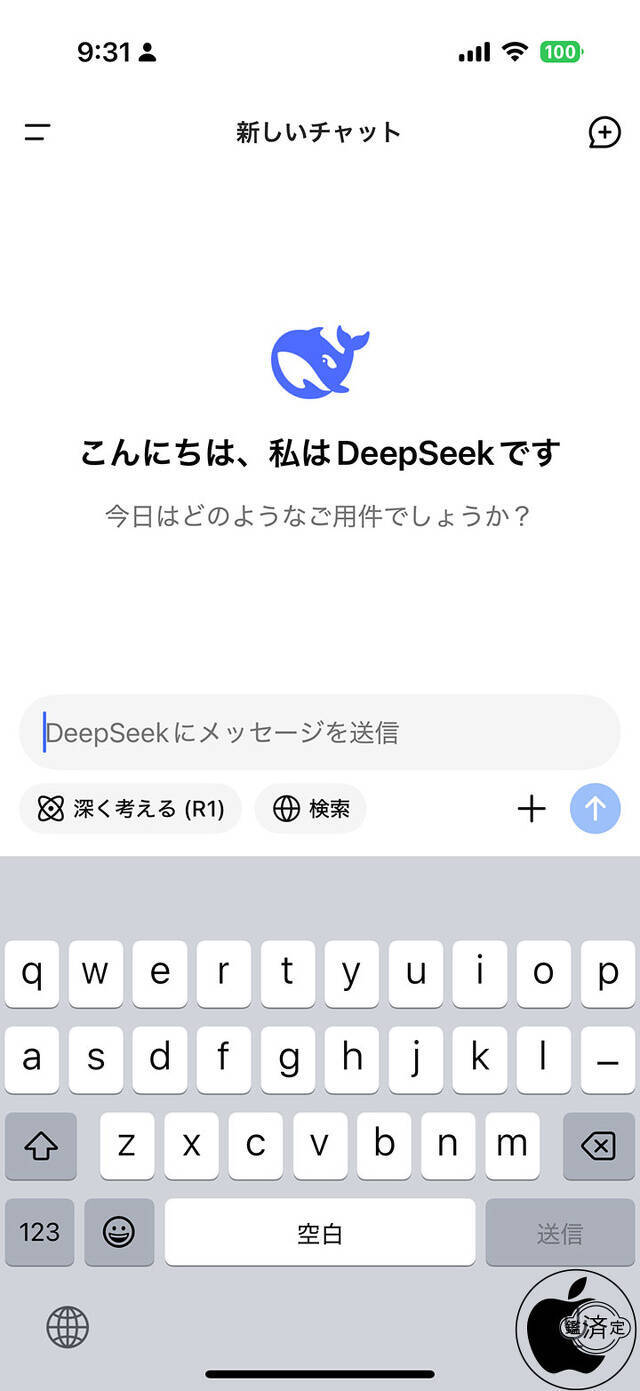Focus the DeepSeek message input field
The width and height of the screenshot is (640, 1391).
pos(320,732)
